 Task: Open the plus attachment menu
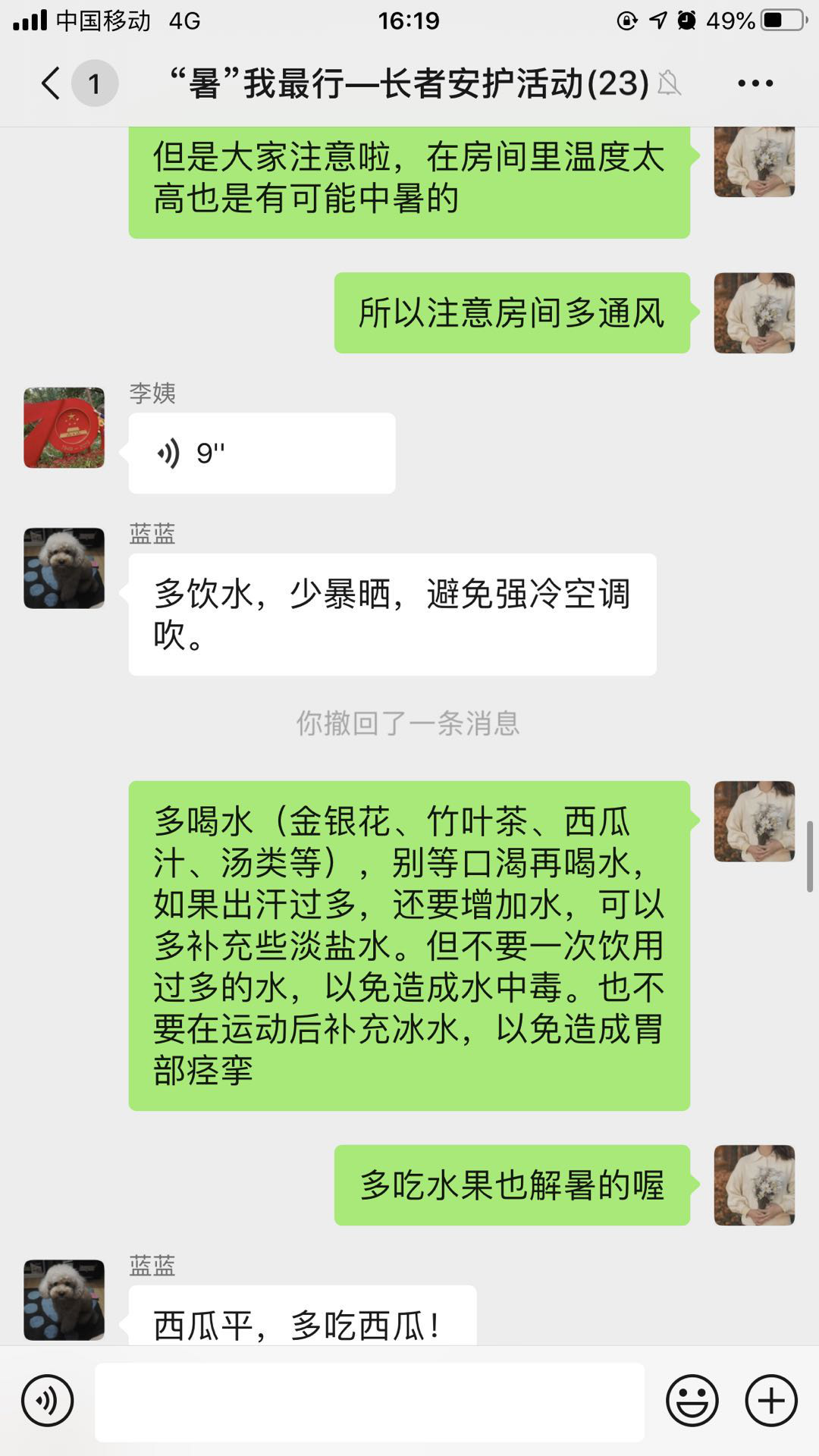771,1401
